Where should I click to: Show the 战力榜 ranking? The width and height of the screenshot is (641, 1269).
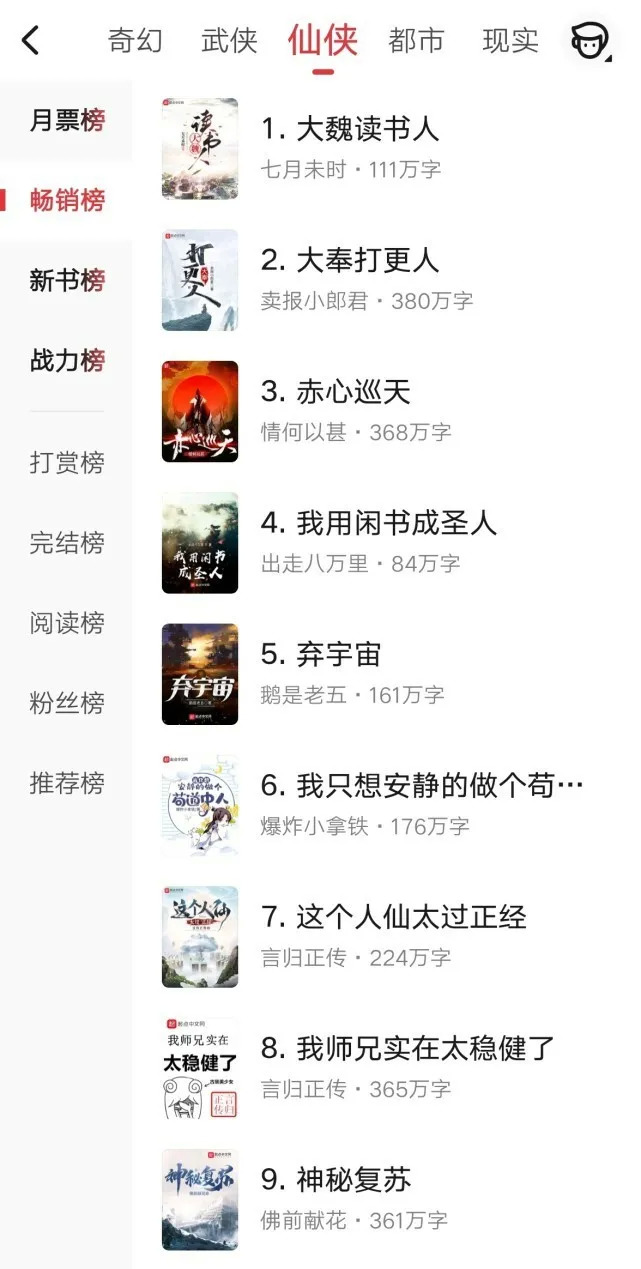(x=67, y=361)
